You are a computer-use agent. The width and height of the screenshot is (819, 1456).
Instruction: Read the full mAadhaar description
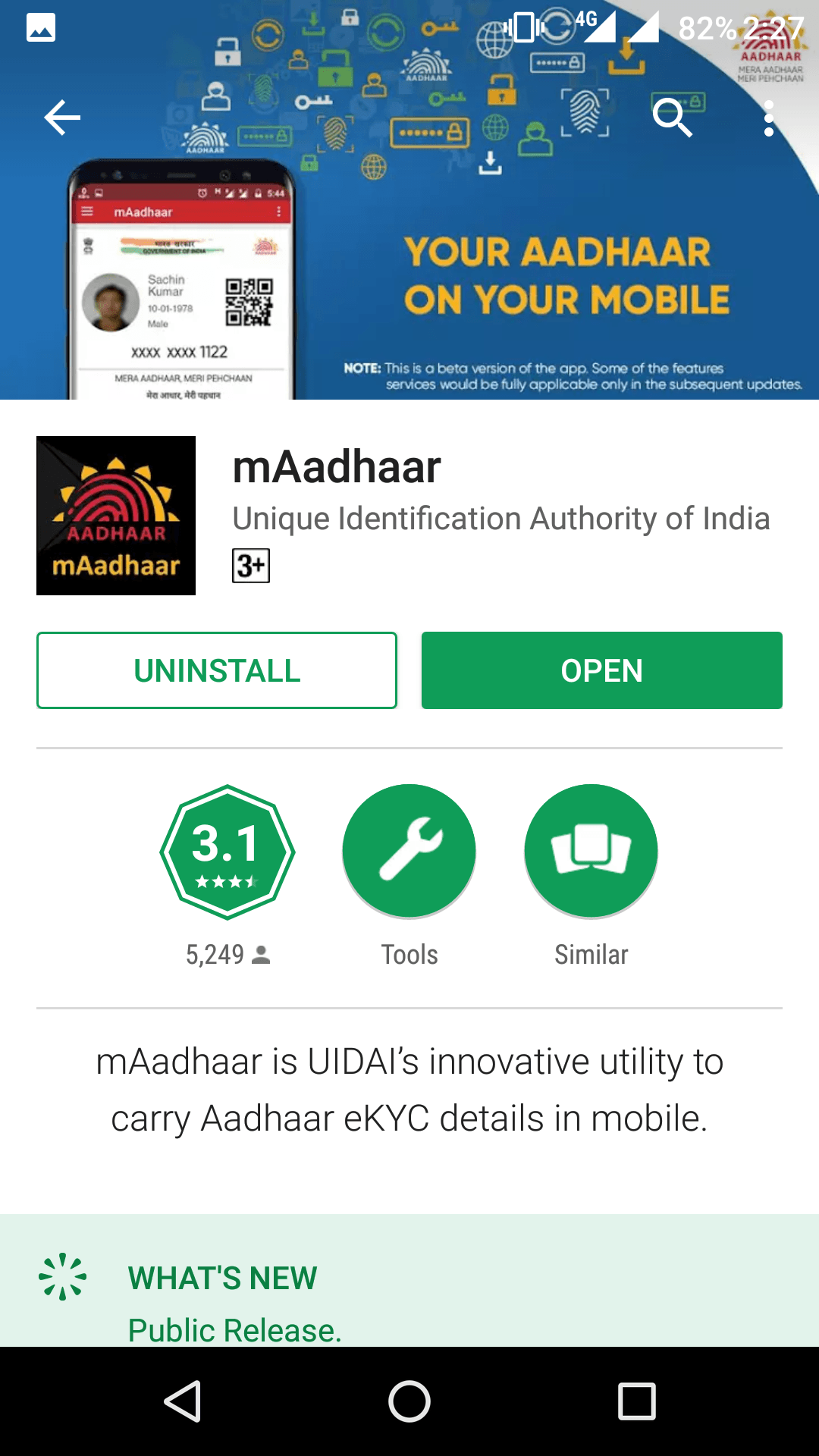[x=409, y=1090]
